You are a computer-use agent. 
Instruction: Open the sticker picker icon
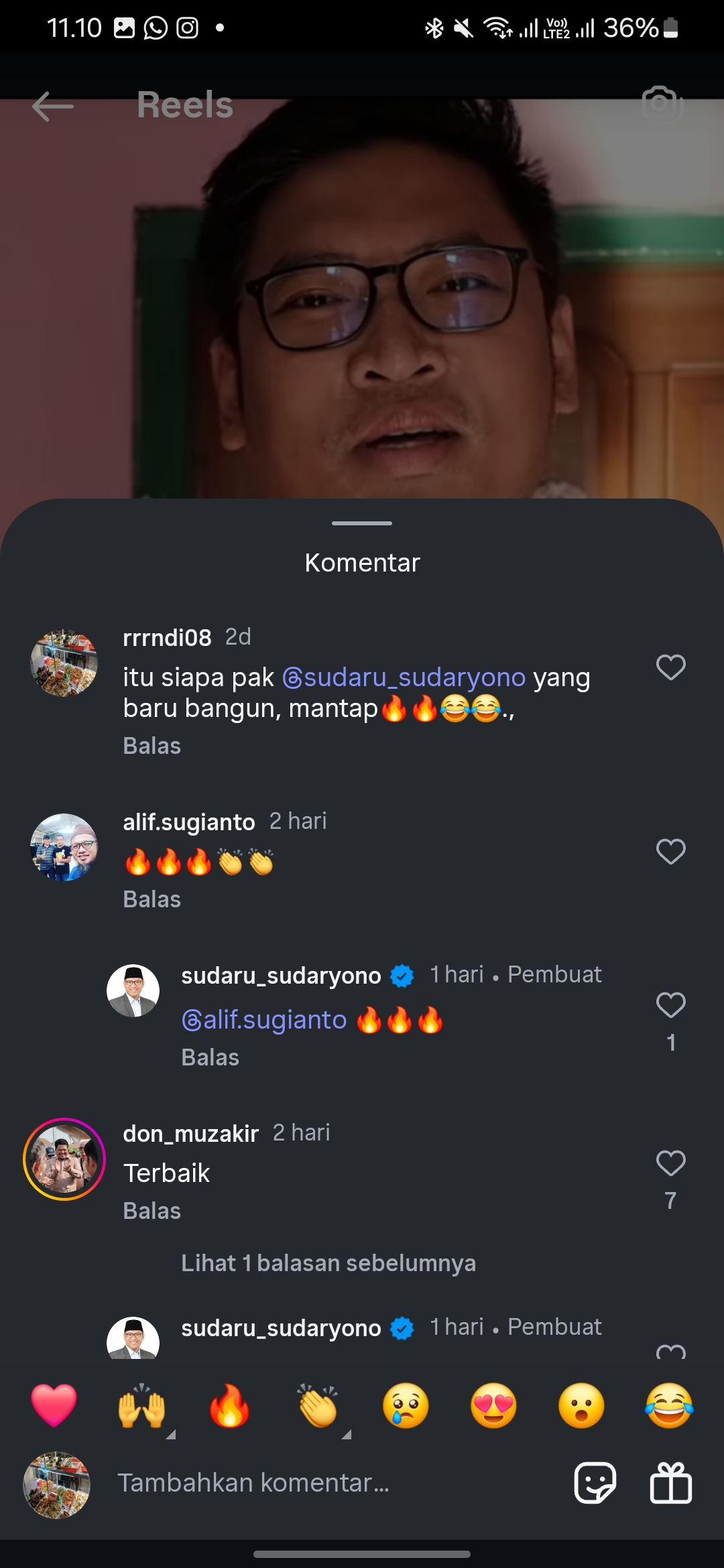click(x=595, y=1483)
